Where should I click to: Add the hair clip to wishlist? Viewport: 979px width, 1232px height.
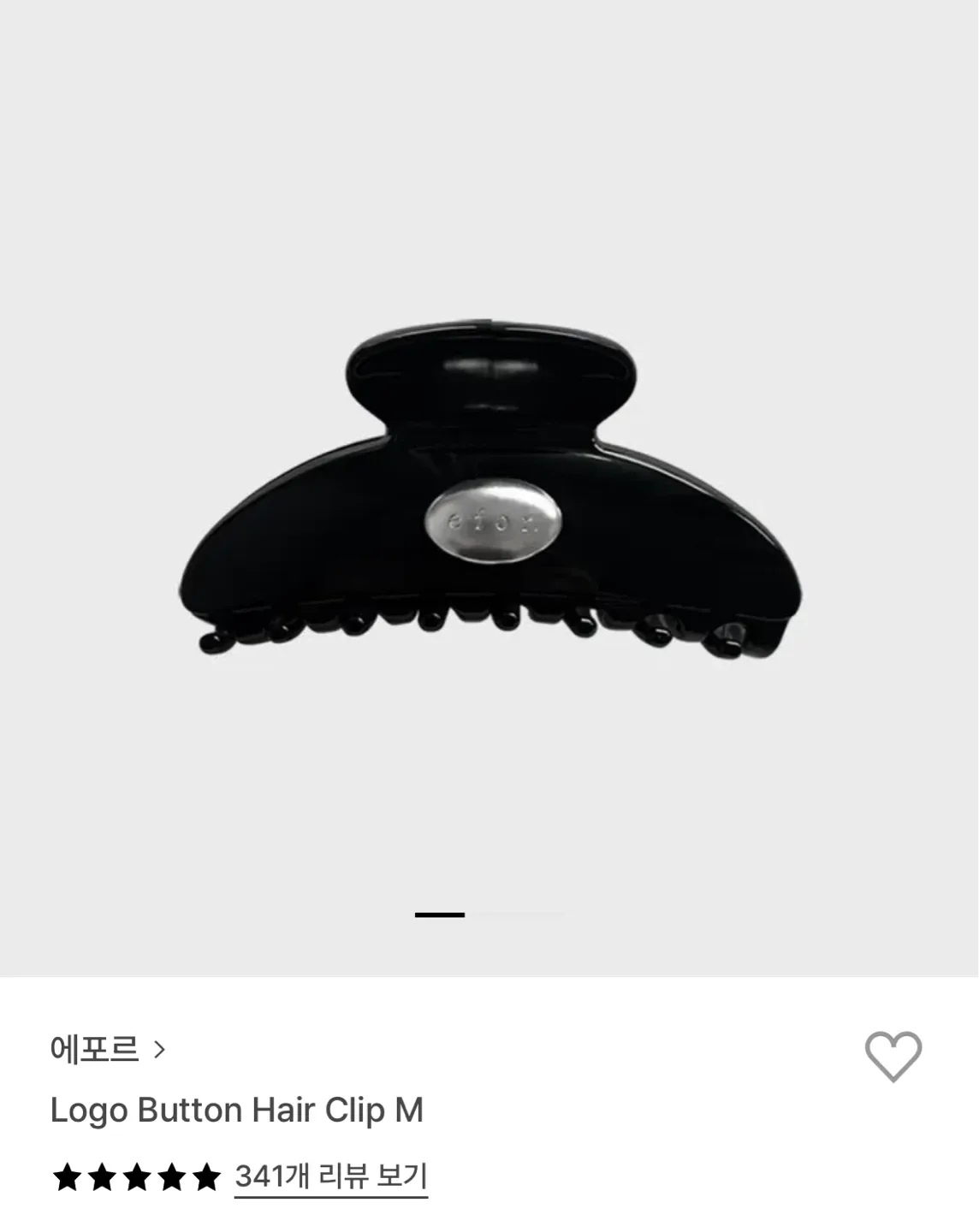click(x=893, y=1056)
